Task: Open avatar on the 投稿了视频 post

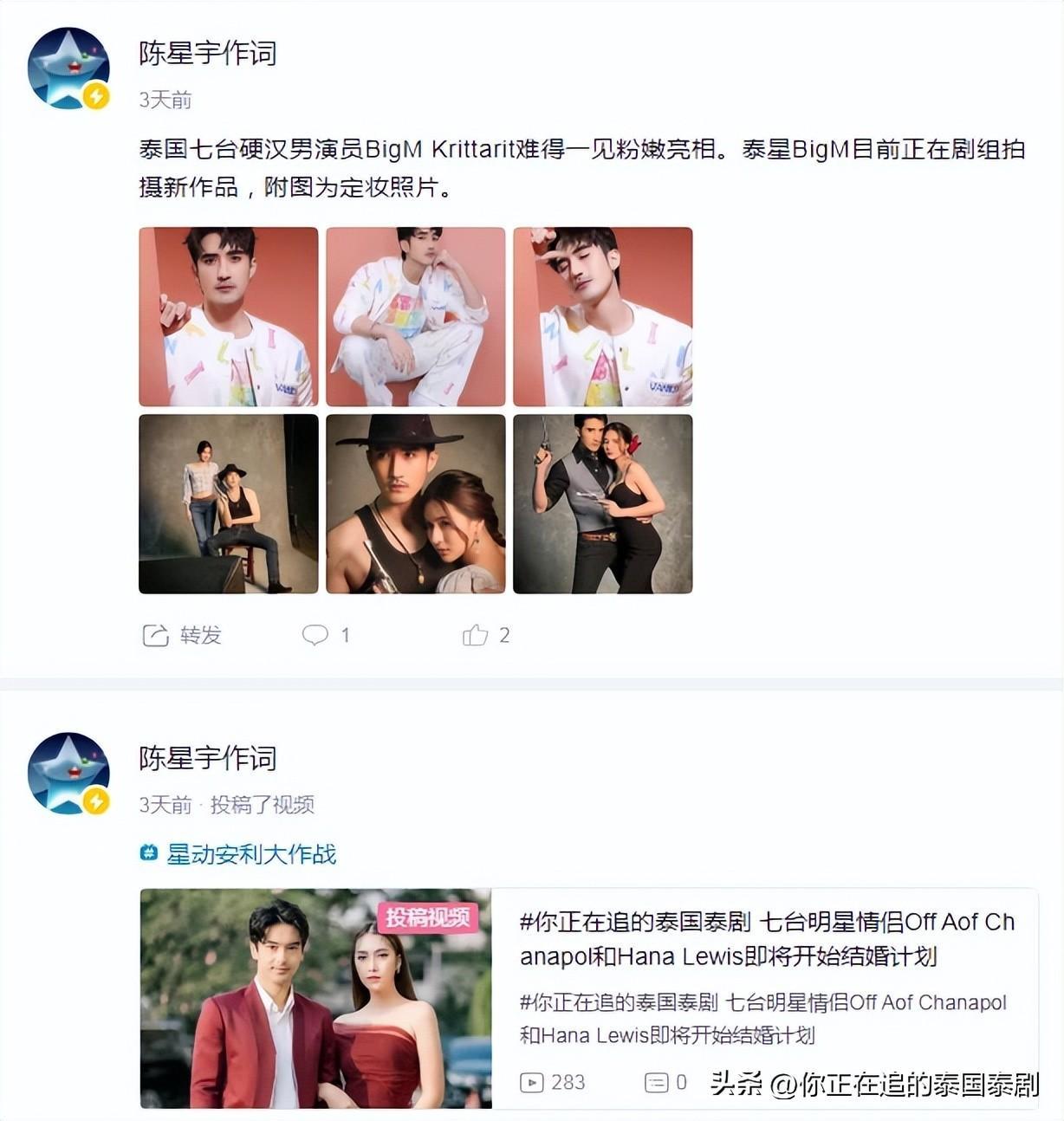Action: (x=68, y=774)
